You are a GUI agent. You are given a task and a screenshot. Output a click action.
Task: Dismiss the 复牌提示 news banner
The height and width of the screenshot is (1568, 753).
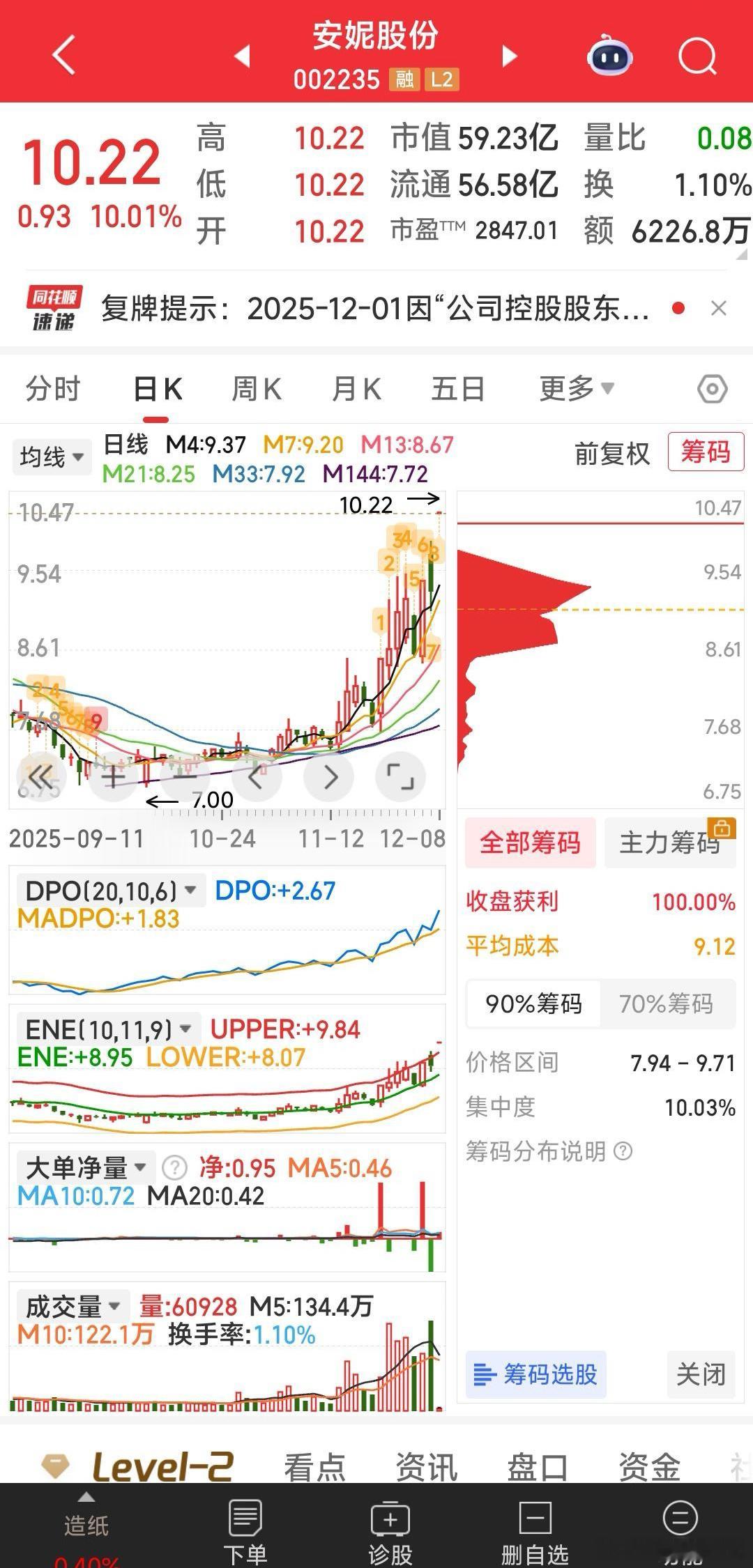coord(719,308)
